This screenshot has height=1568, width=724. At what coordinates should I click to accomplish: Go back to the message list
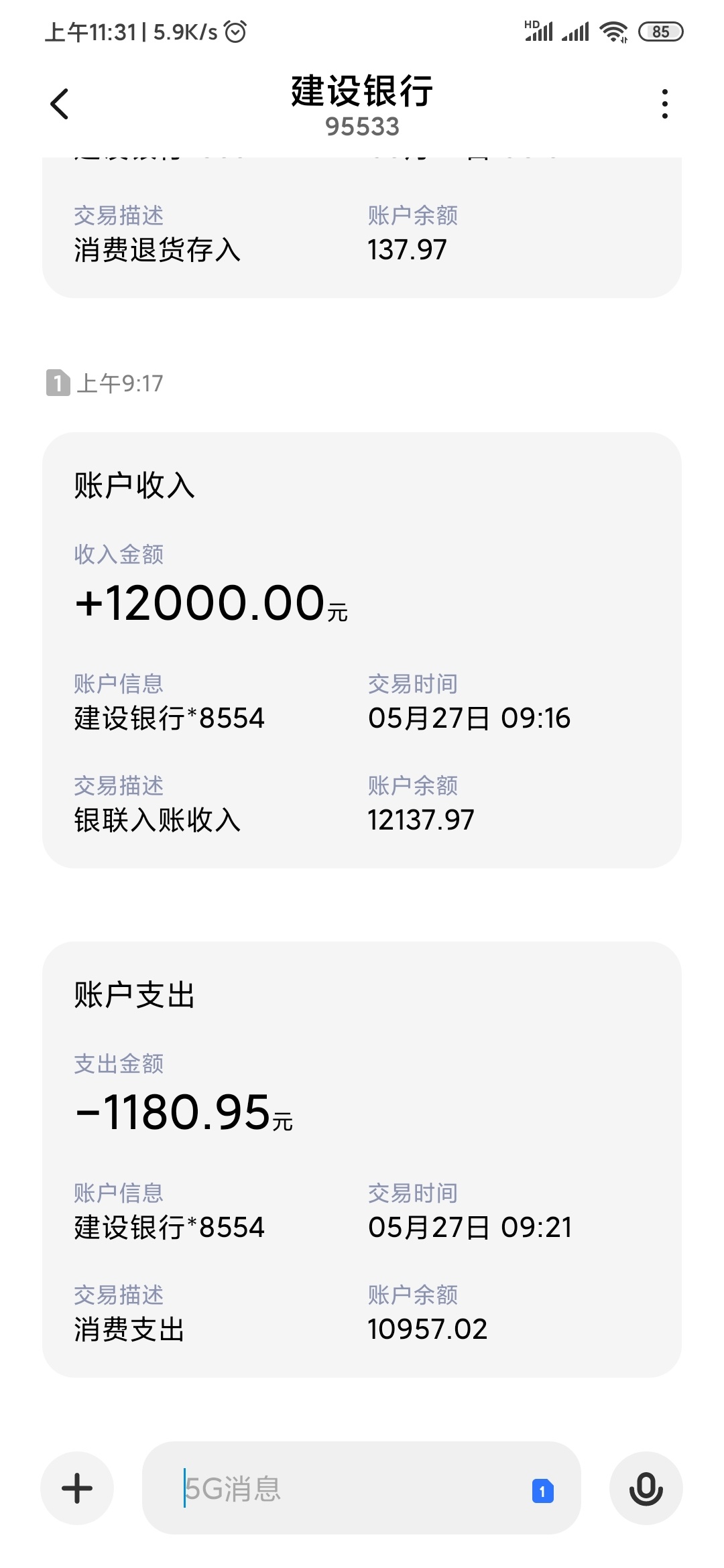coord(60,104)
